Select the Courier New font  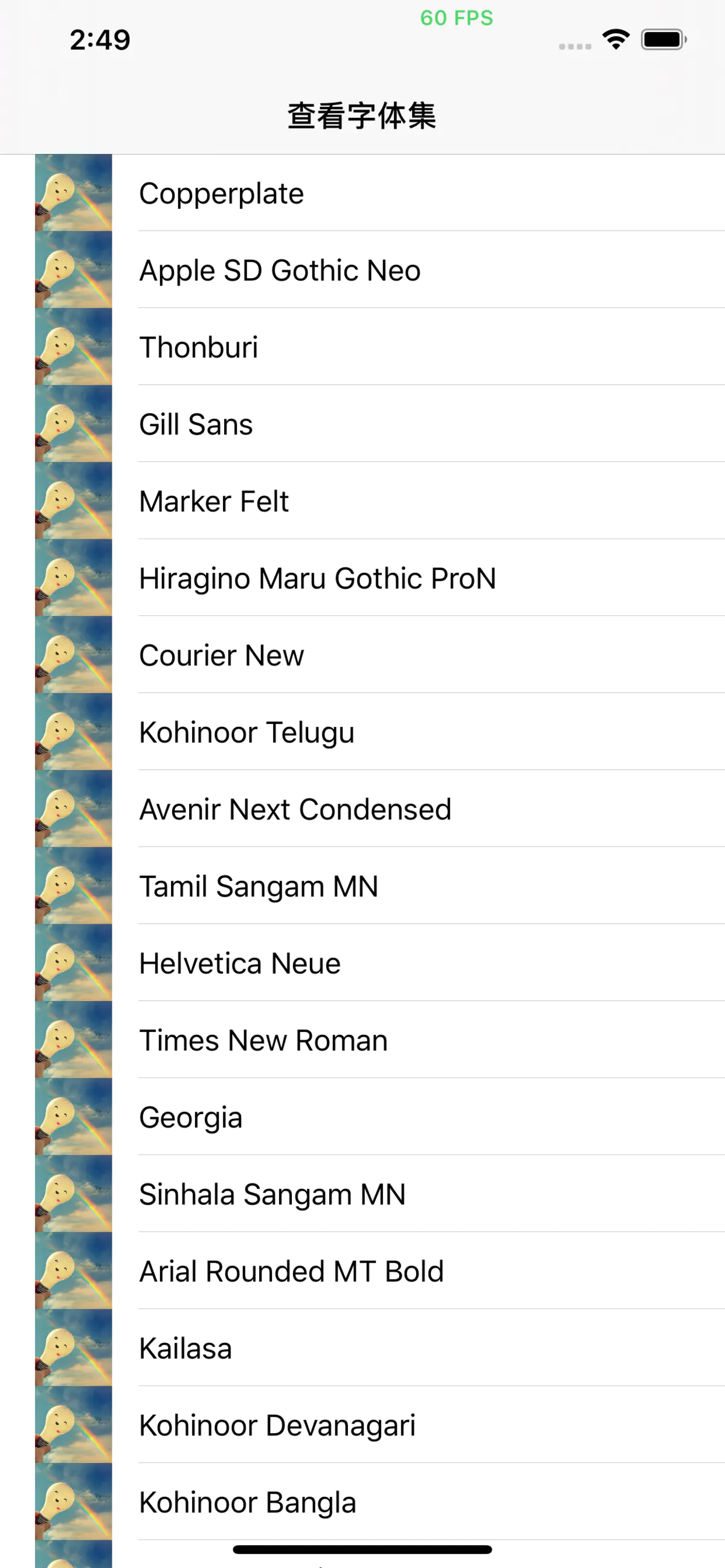222,656
